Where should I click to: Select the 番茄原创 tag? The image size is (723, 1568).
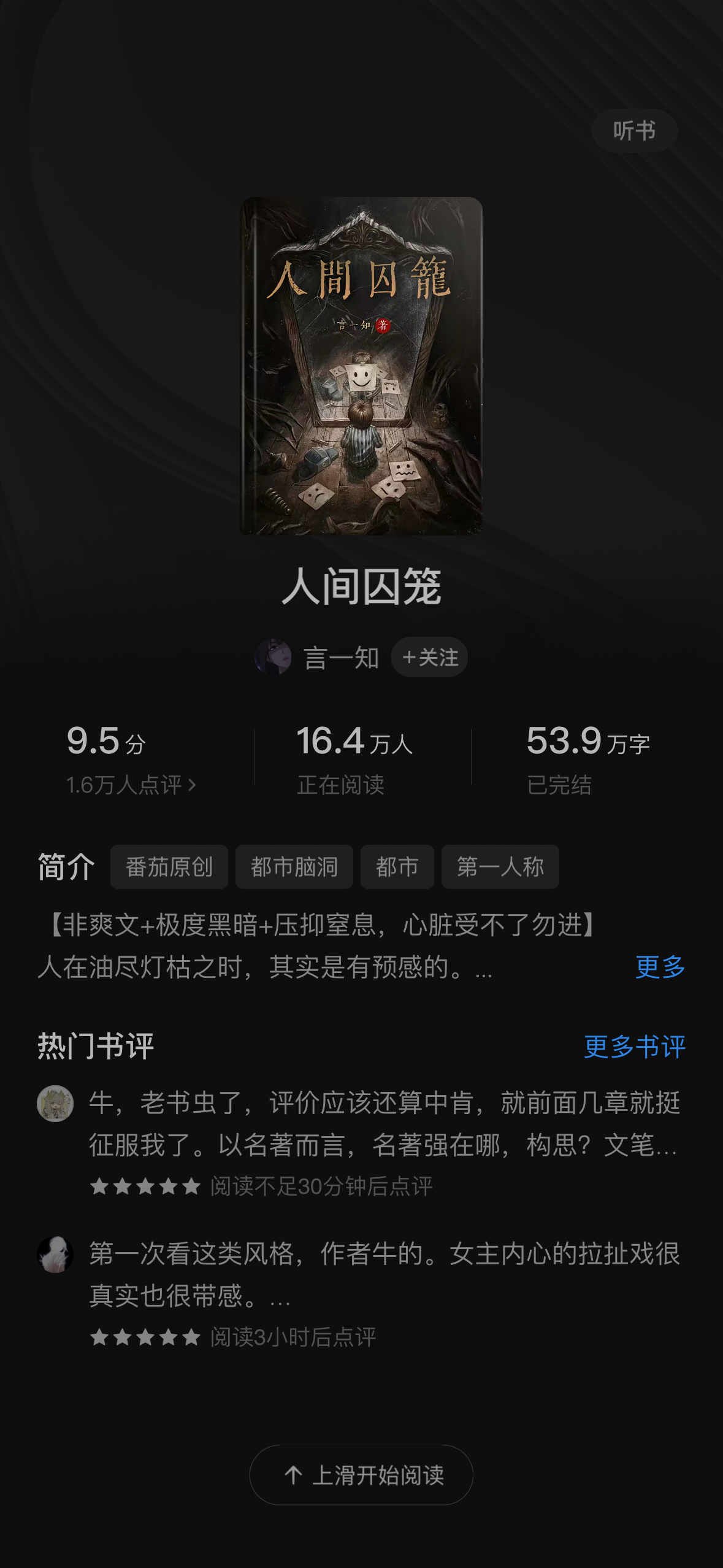pyautogui.click(x=169, y=867)
